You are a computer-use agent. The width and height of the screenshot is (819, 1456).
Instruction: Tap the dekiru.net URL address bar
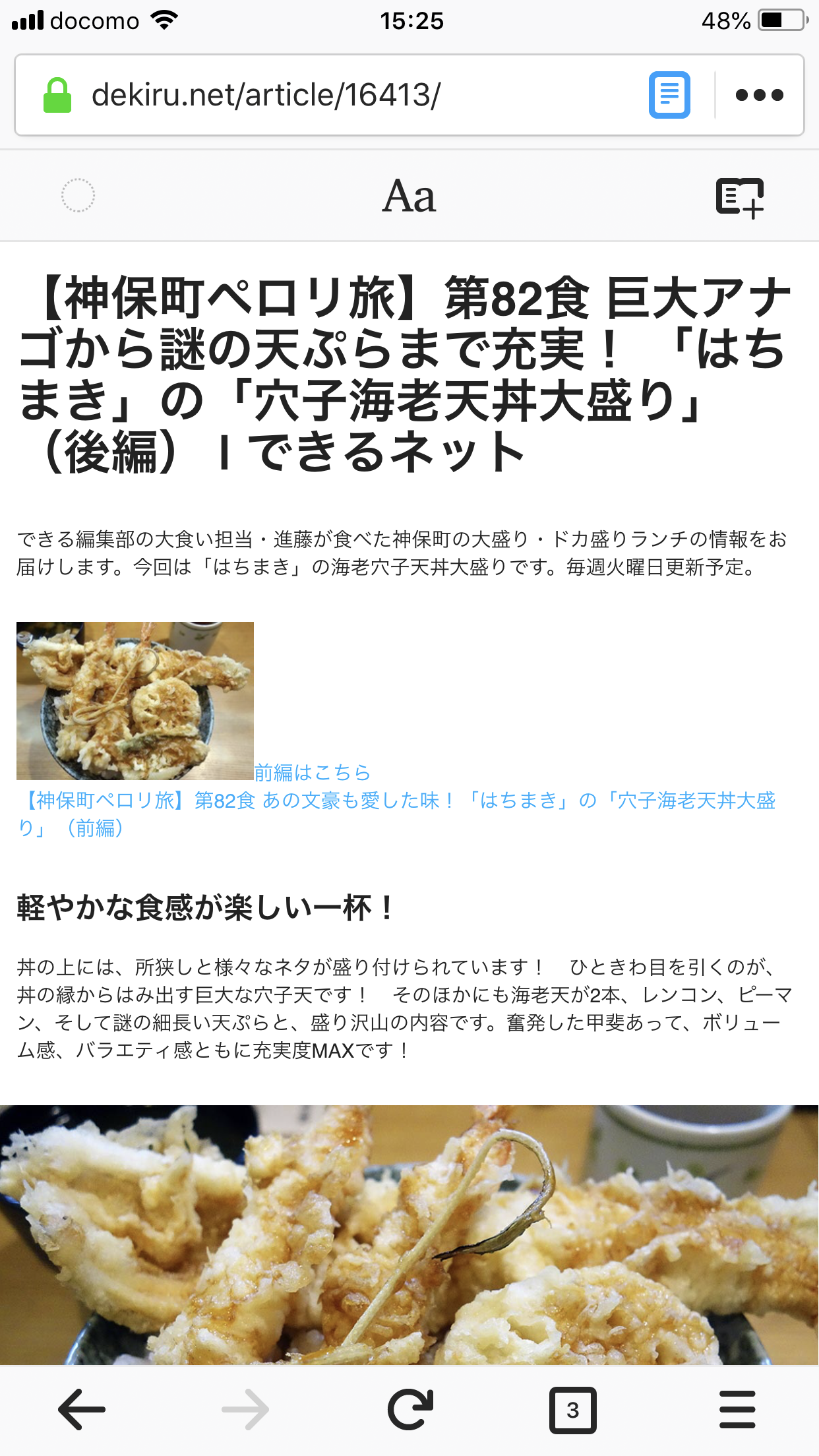tap(330, 95)
